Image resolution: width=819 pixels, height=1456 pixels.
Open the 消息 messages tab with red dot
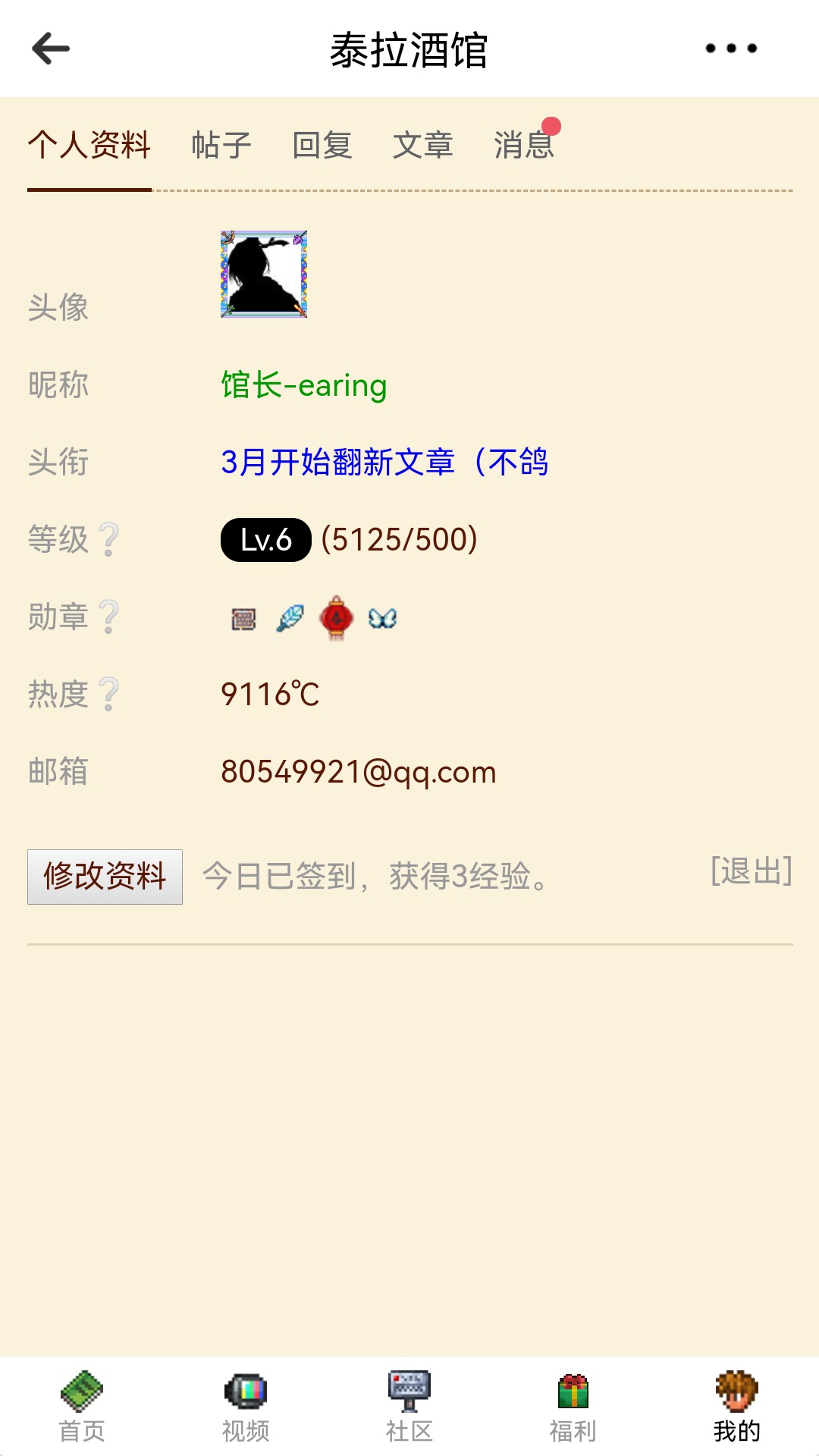(x=523, y=146)
